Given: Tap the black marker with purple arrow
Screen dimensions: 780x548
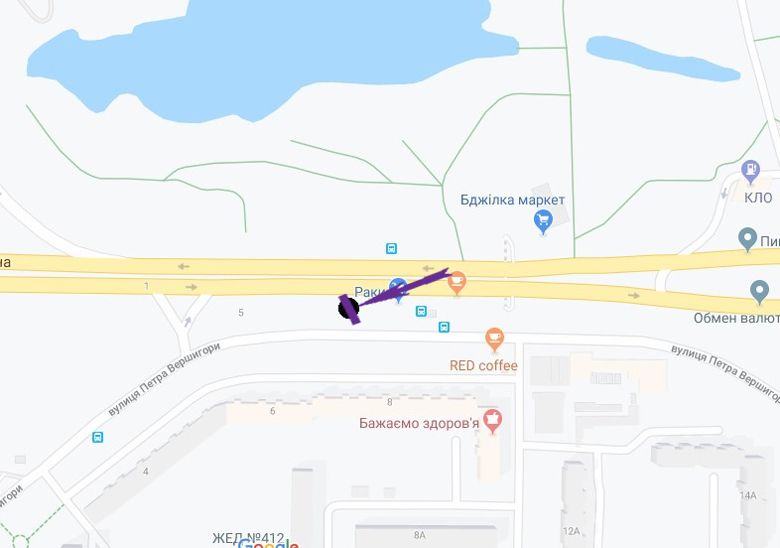Looking at the screenshot, I should (349, 309).
